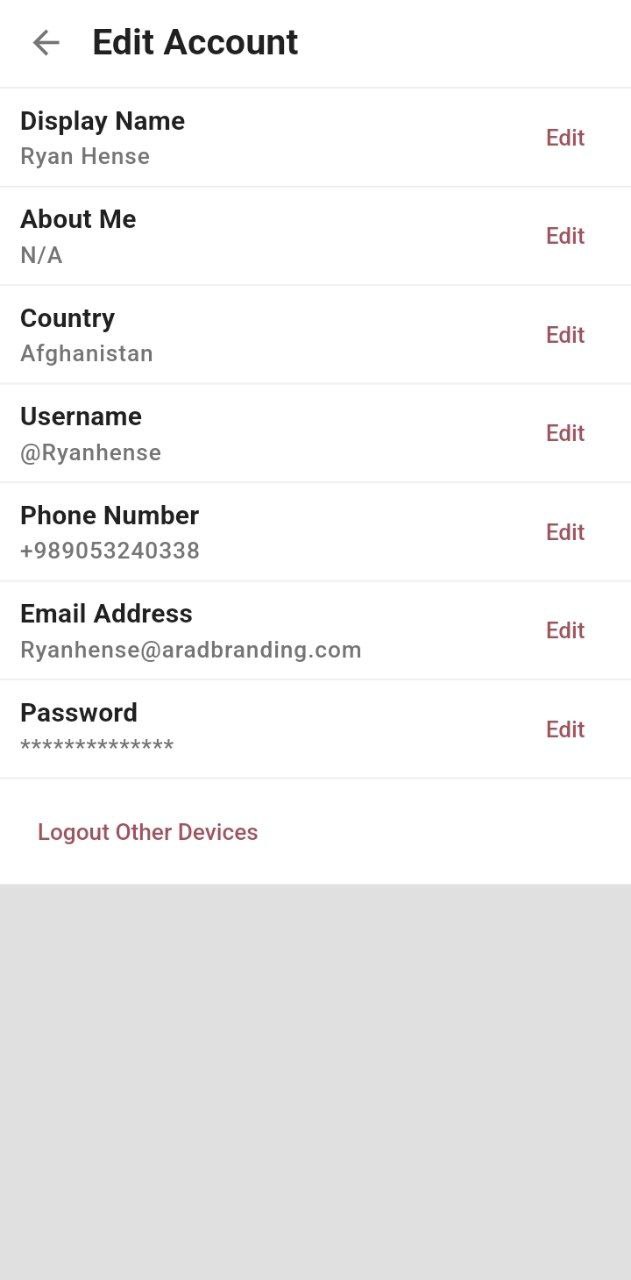
Task: Edit the Username field
Action: pyautogui.click(x=565, y=433)
